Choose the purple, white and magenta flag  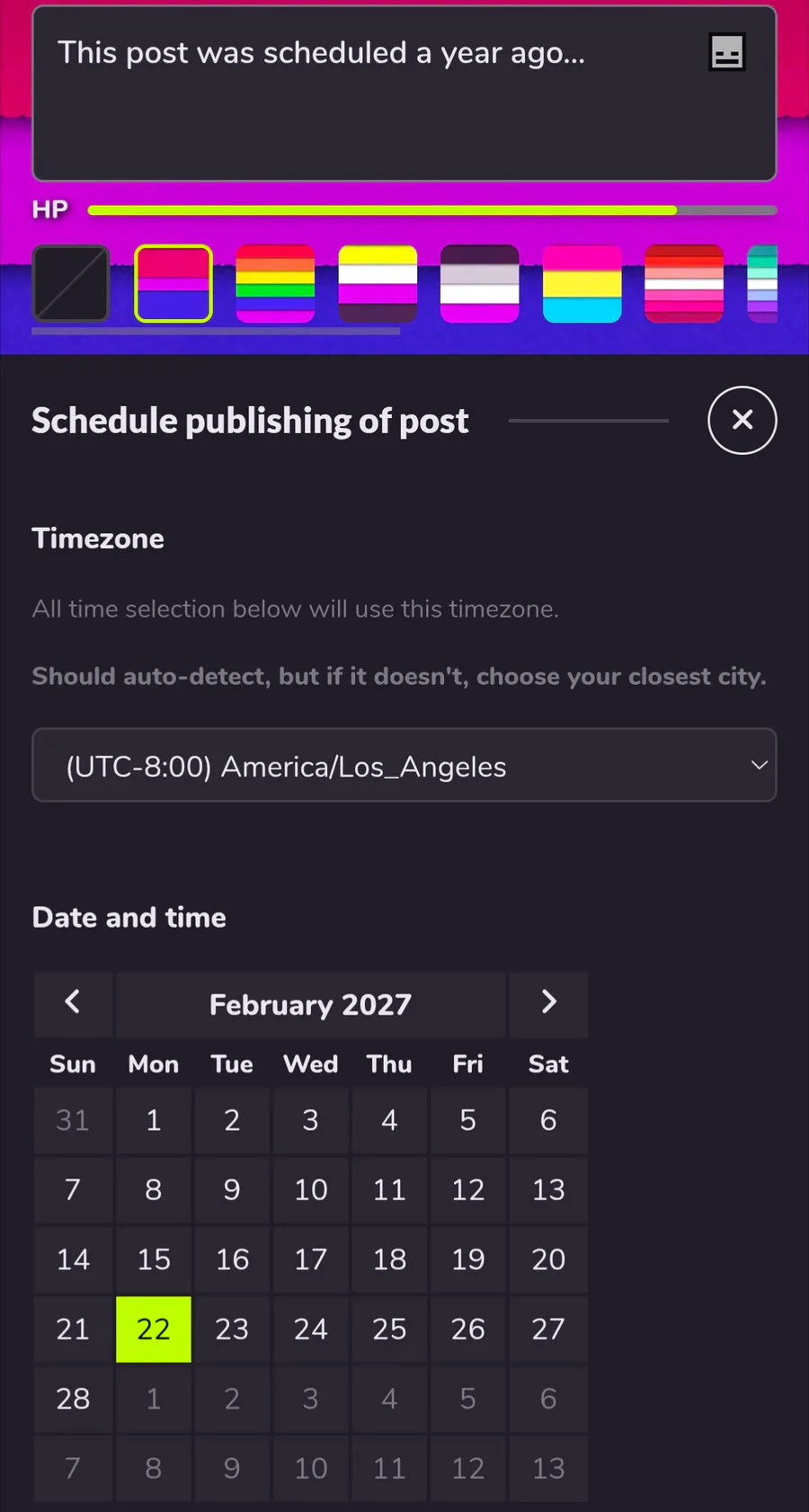[479, 283]
